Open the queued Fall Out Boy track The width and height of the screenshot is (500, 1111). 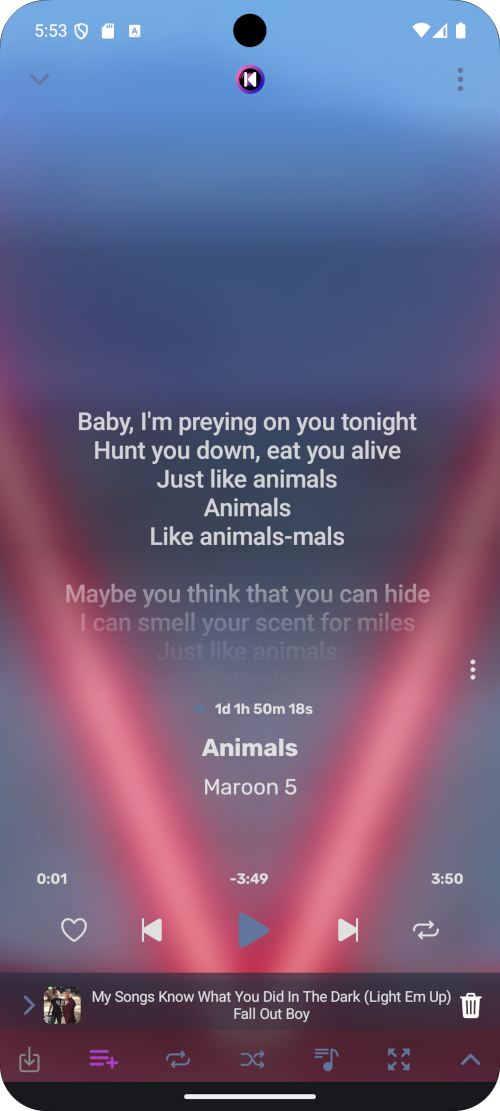(x=271, y=1005)
